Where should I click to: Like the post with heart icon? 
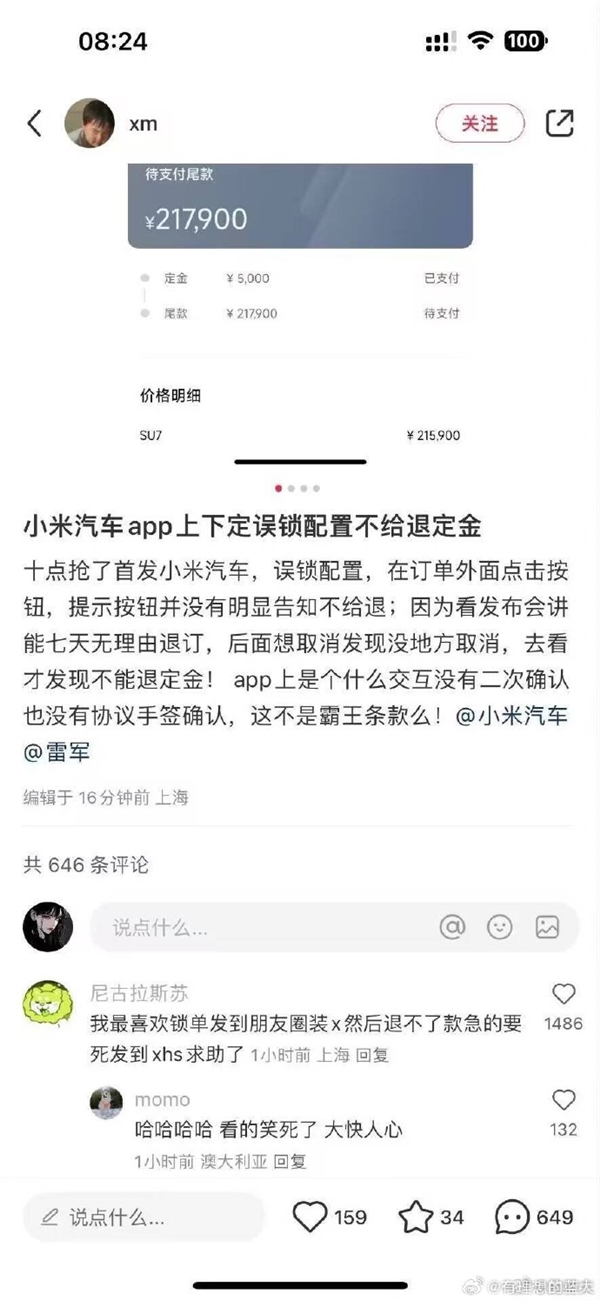311,1217
